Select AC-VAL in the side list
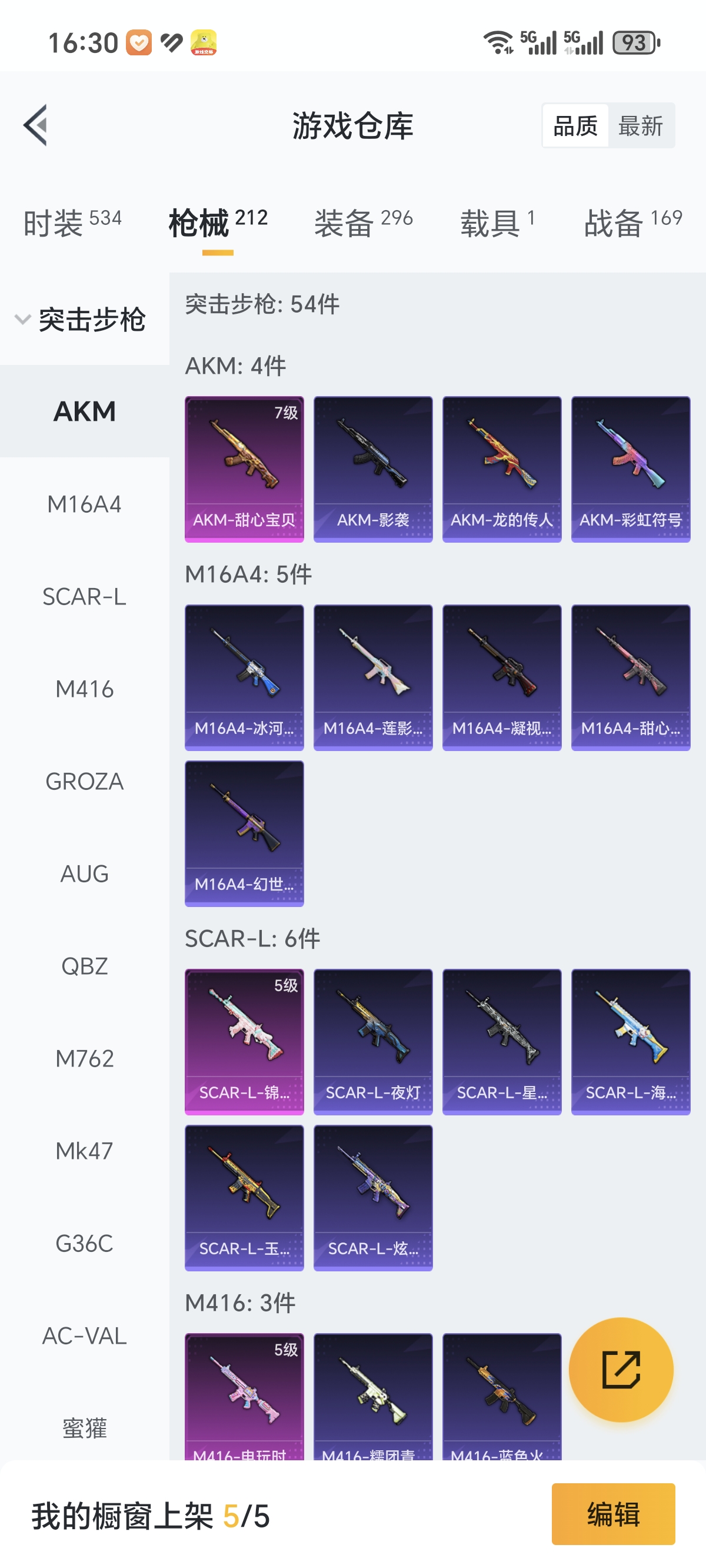Viewport: 706px width, 1568px height. 84,1336
